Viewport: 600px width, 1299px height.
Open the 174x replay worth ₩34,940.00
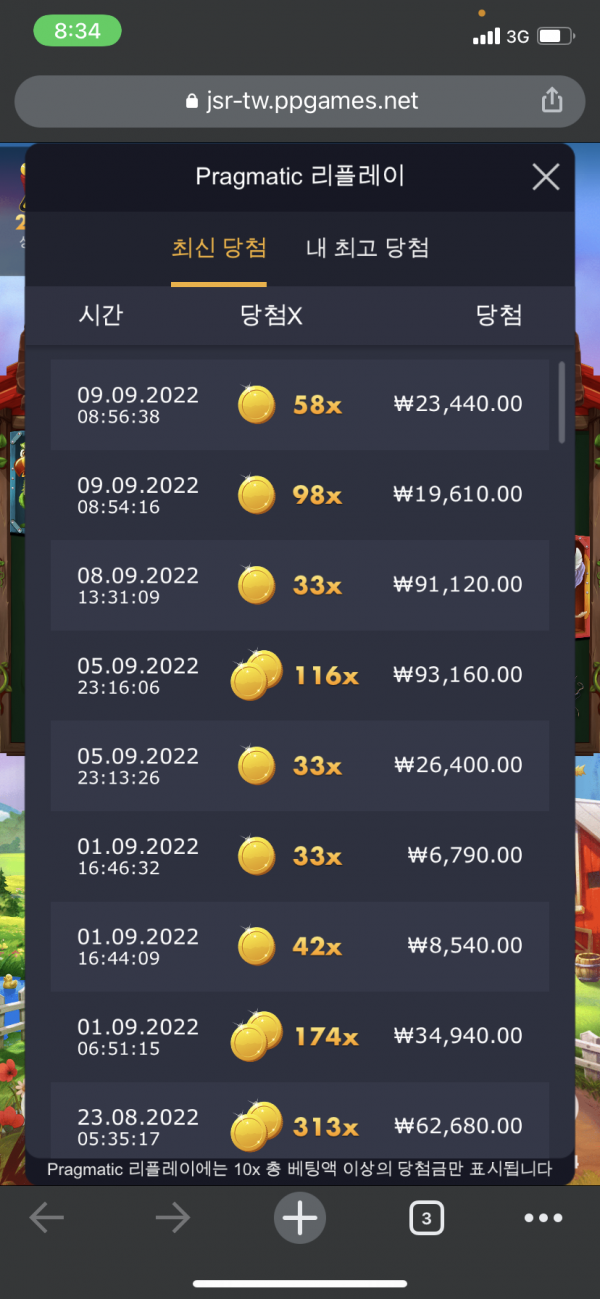point(300,1036)
